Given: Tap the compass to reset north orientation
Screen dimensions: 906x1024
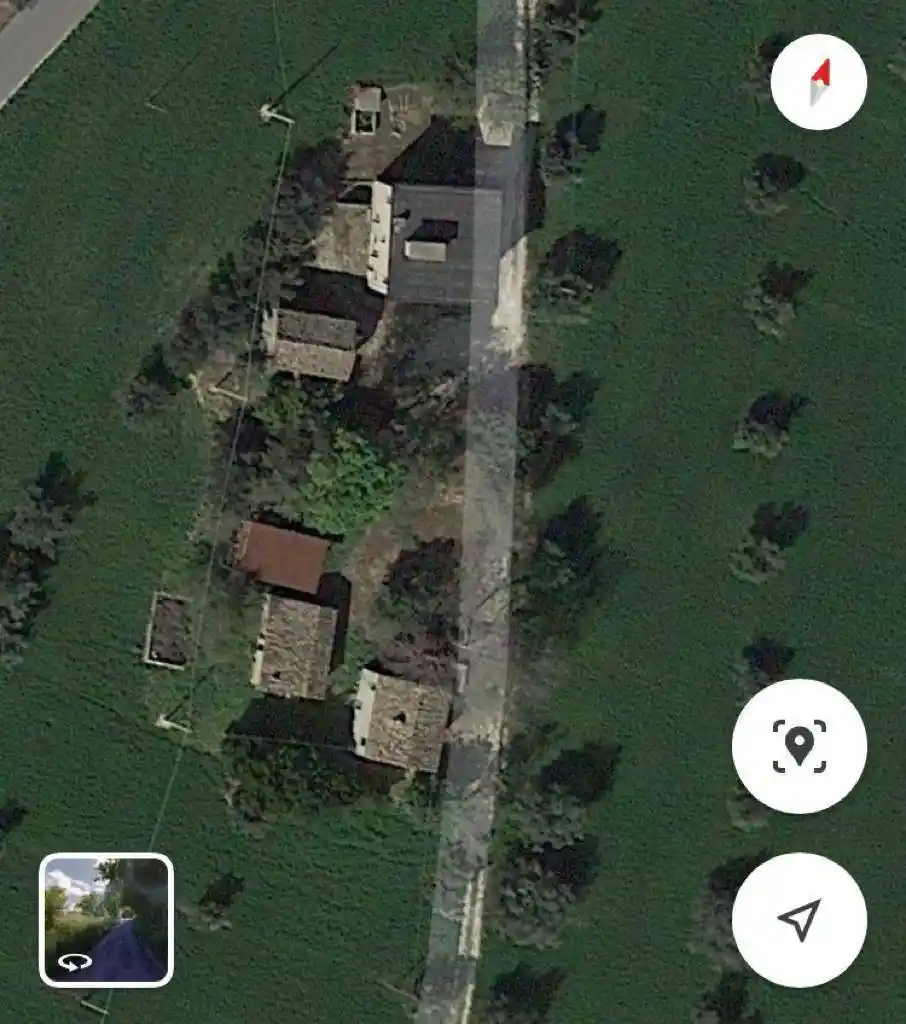Looking at the screenshot, I should tap(817, 84).
